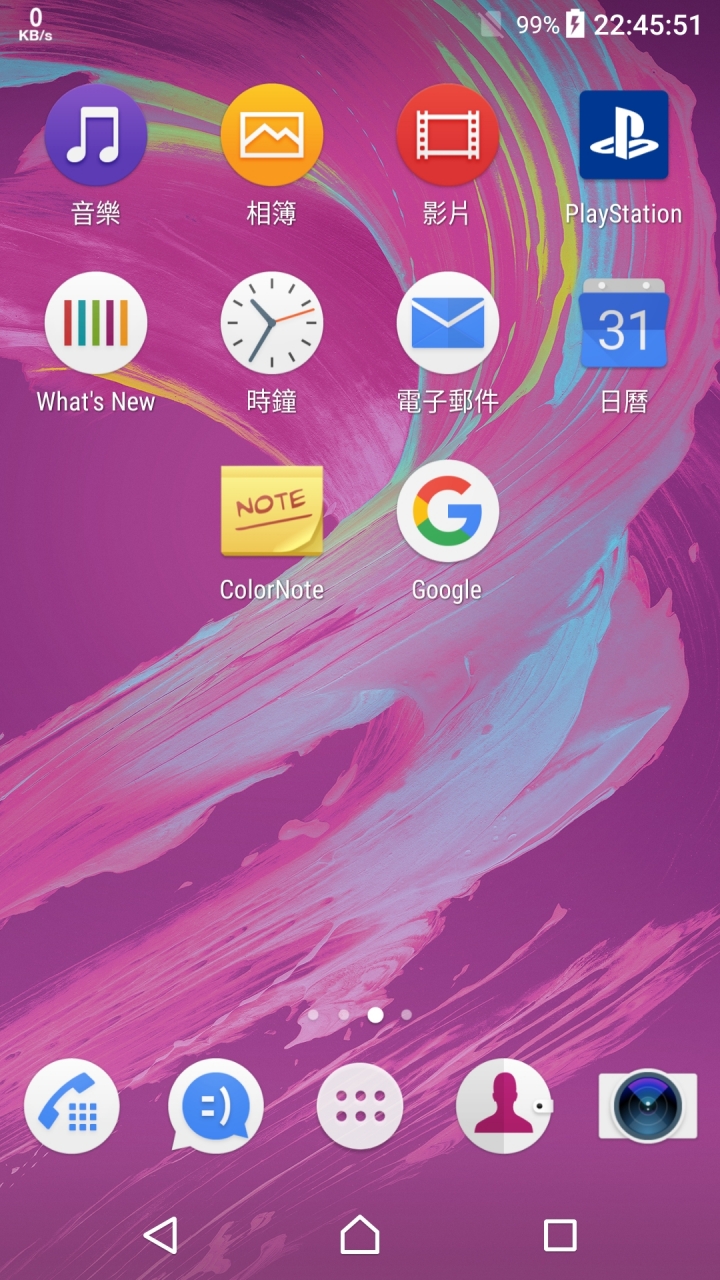Launch the 電子郵件 email app
This screenshot has height=1280, width=720.
click(x=447, y=323)
